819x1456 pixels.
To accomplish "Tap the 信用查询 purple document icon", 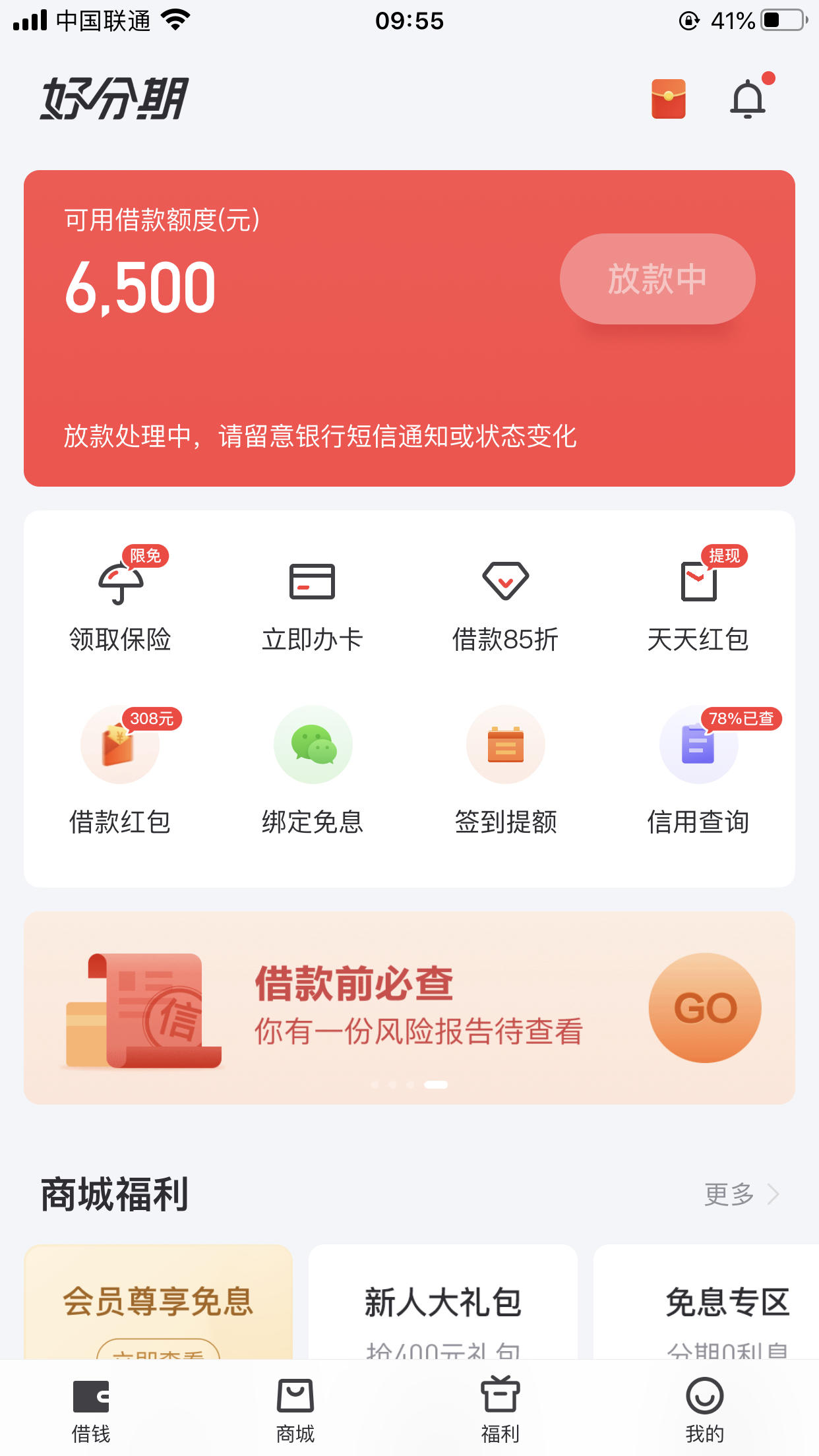I will [x=699, y=744].
